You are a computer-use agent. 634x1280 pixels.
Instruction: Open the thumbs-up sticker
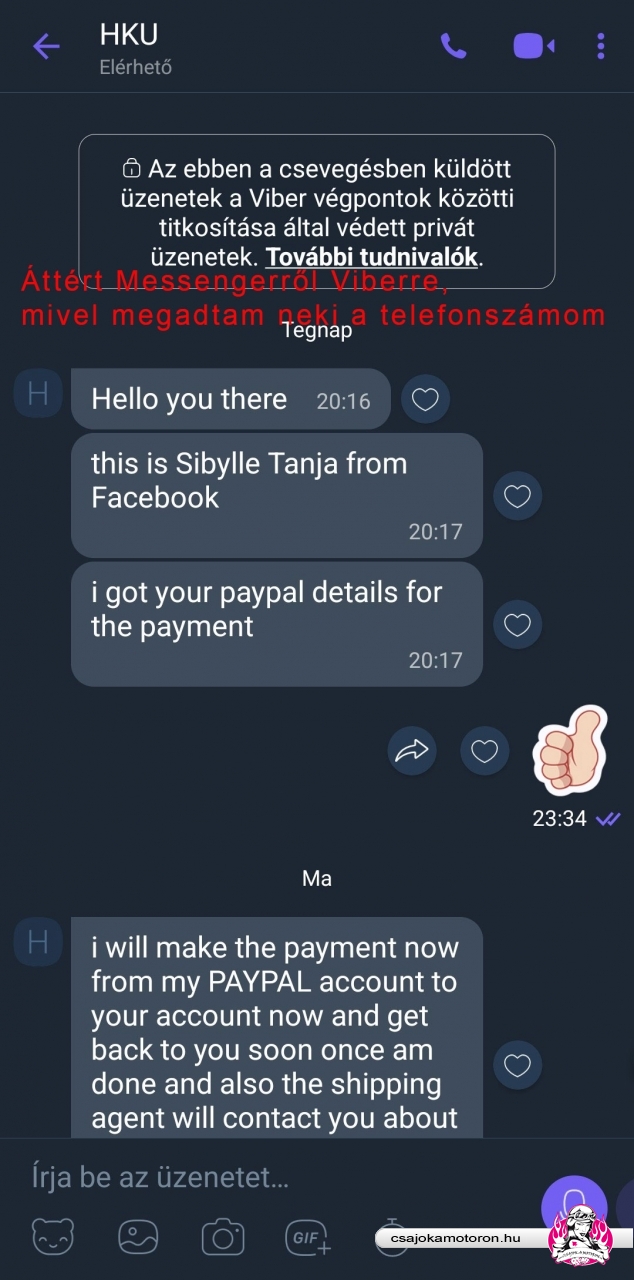pyautogui.click(x=569, y=750)
